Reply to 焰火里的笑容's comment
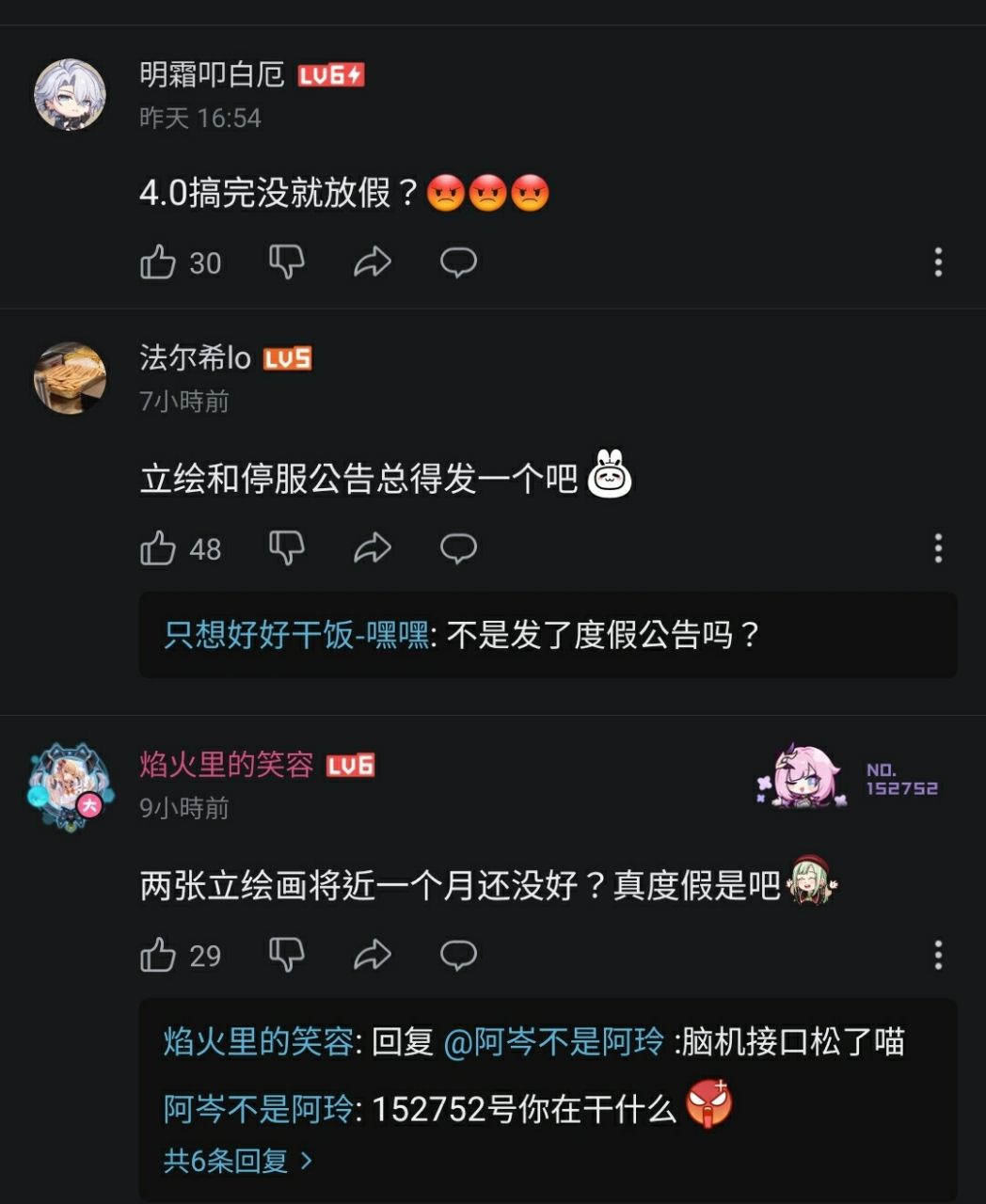986x1204 pixels. [x=458, y=956]
